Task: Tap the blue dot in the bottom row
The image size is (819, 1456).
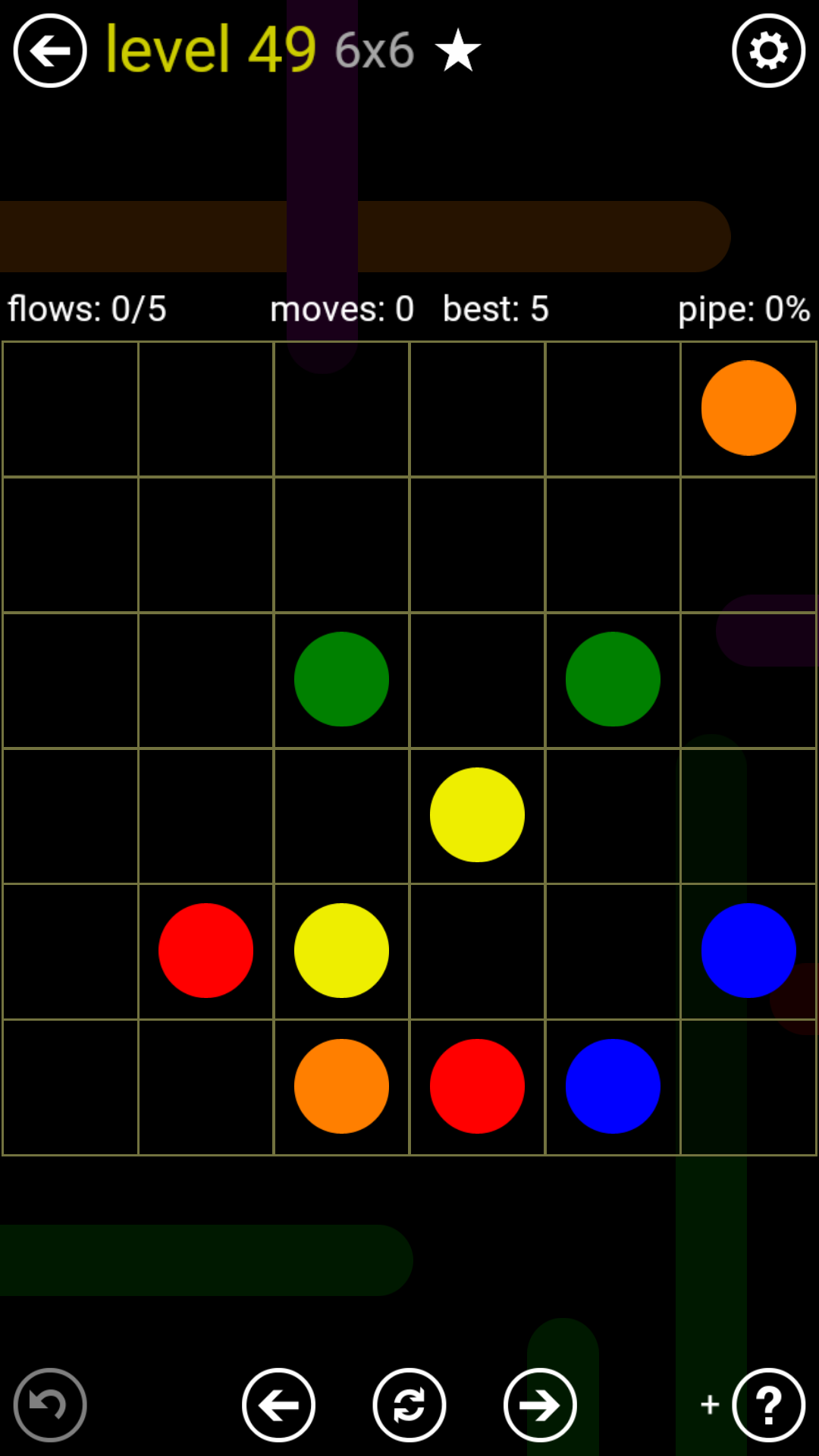Action: click(x=613, y=1086)
